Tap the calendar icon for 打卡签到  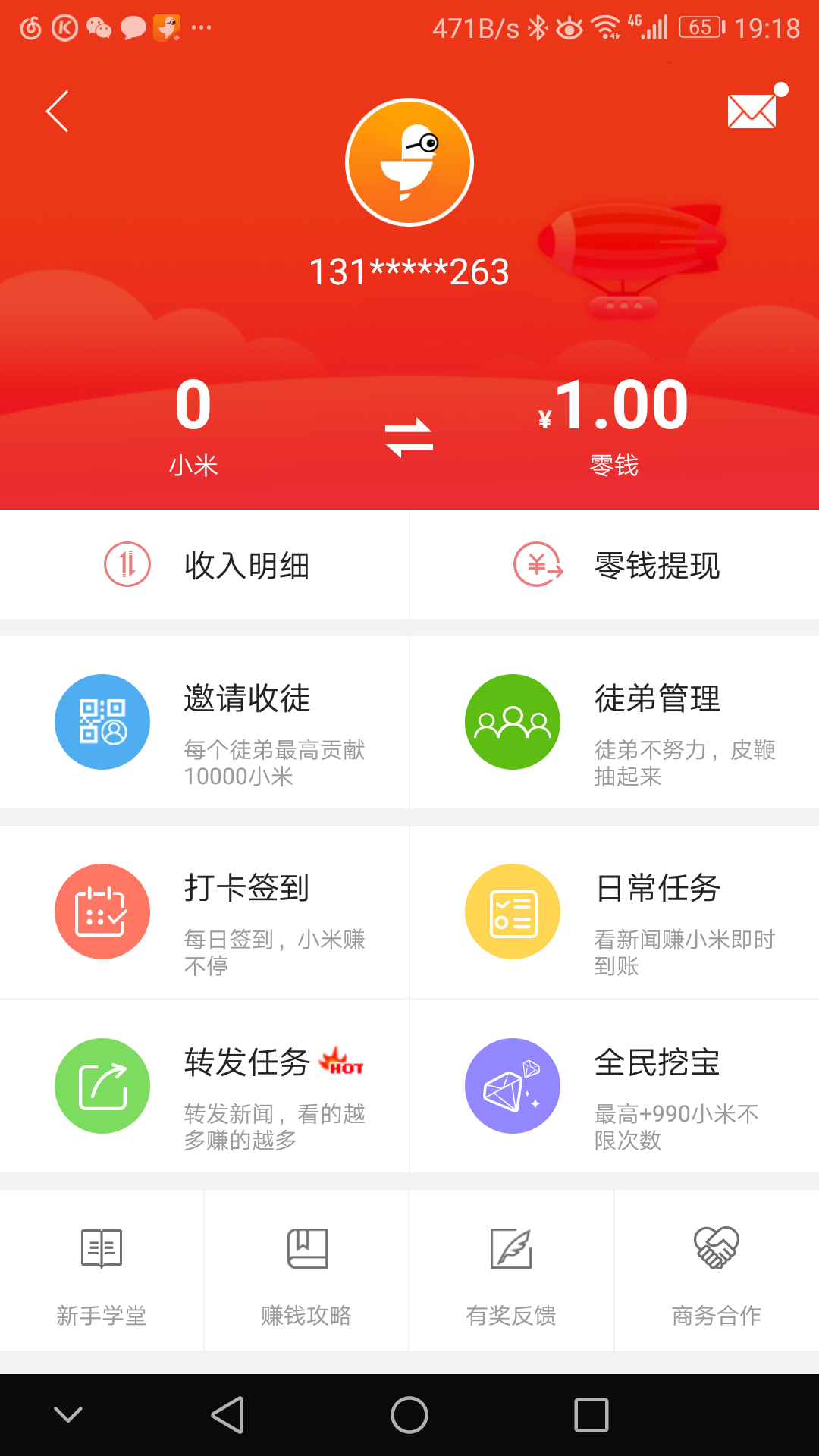102,911
